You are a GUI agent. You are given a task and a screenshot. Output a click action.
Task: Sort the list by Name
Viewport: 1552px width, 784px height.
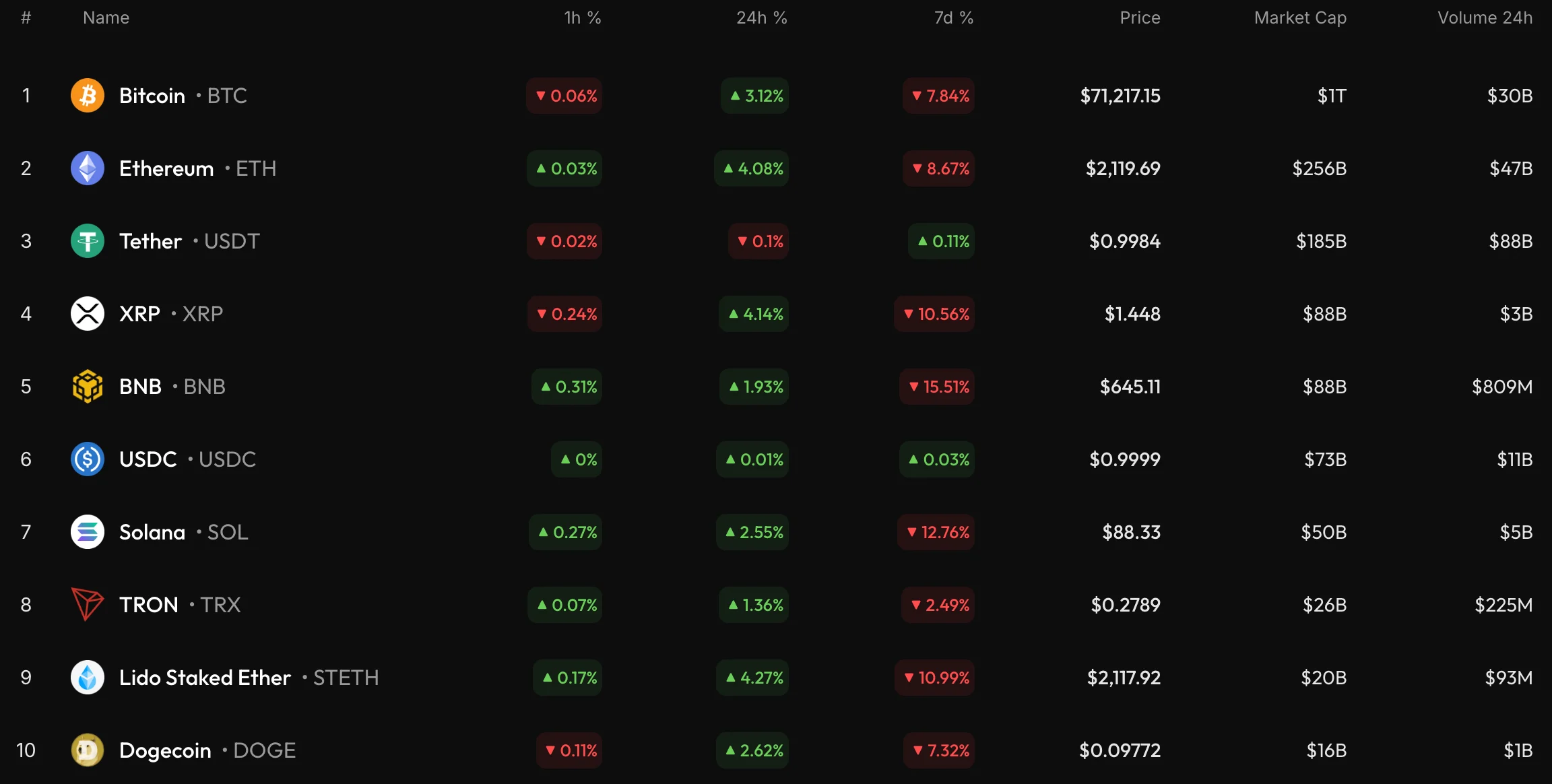pyautogui.click(x=106, y=18)
